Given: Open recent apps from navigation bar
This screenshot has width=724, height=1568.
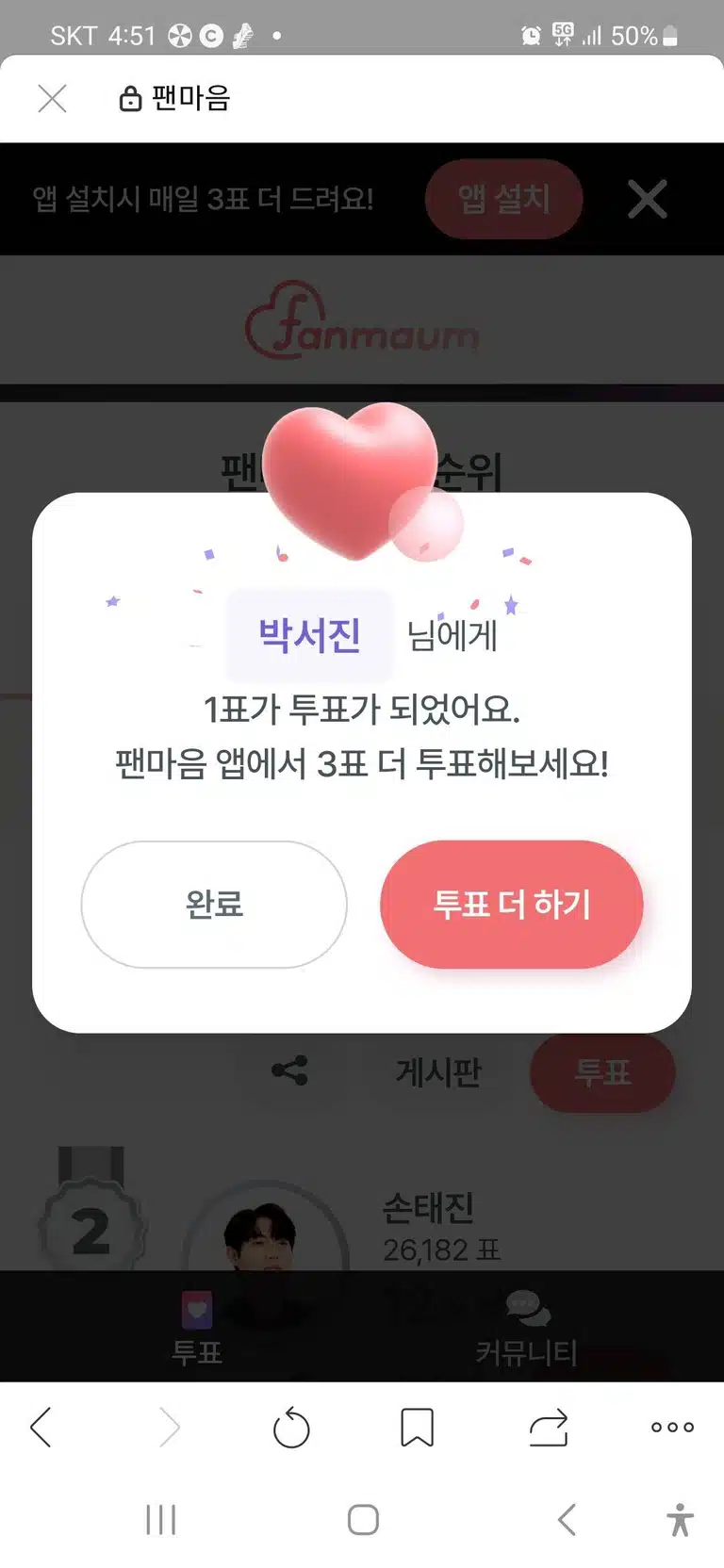Looking at the screenshot, I should [x=161, y=1519].
